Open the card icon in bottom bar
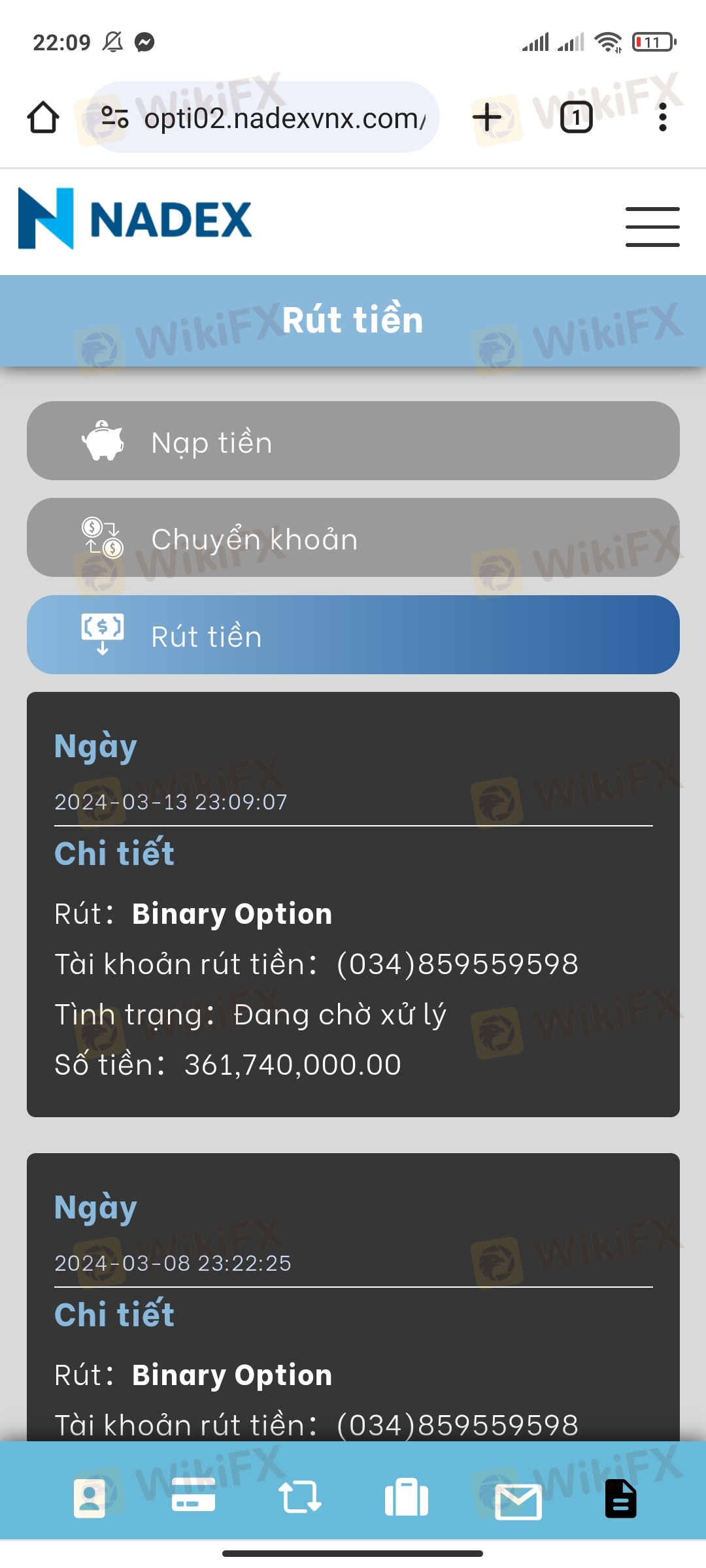Screen dimensions: 706x1568 pos(193,1495)
